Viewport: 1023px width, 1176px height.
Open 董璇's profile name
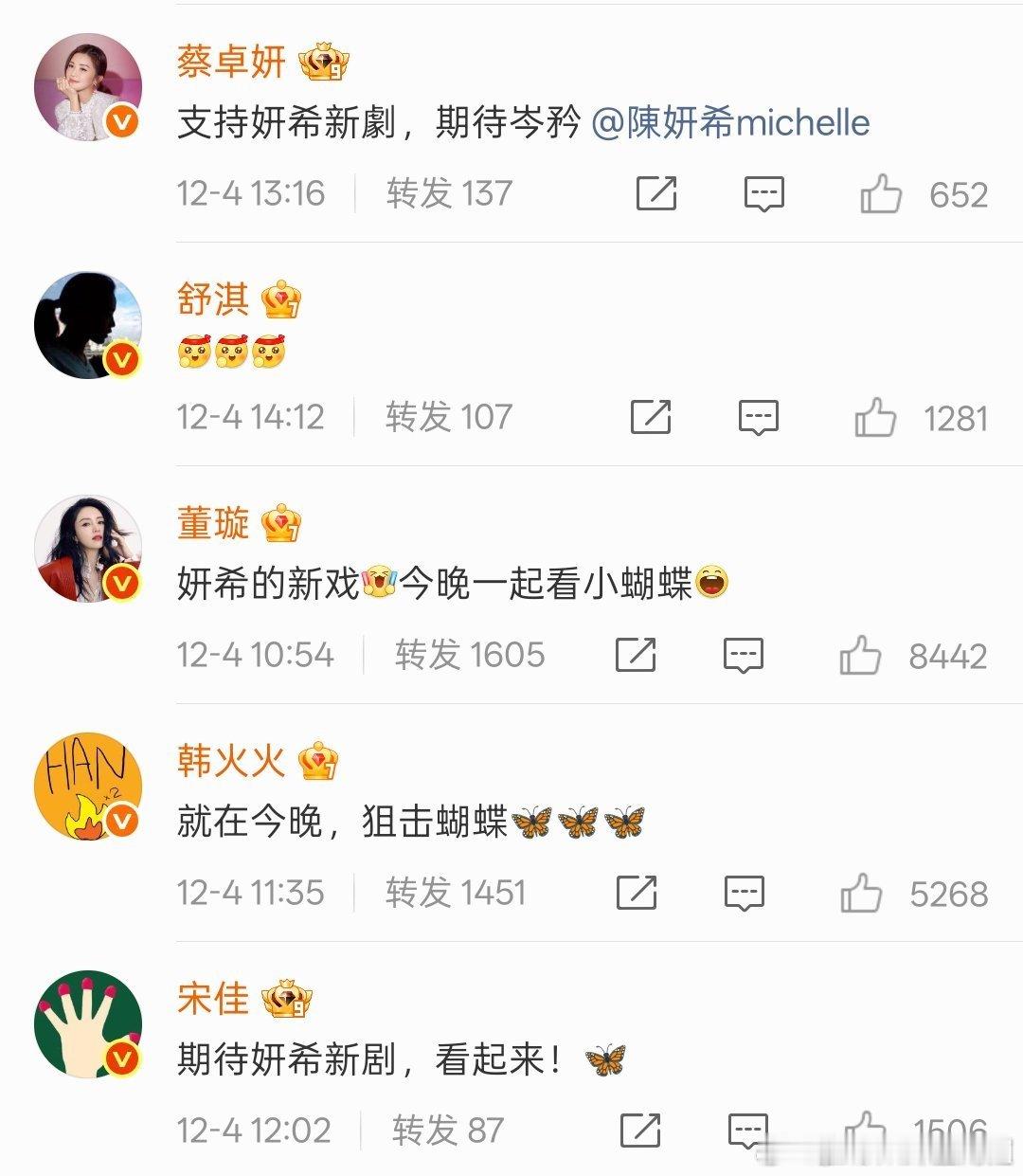[x=210, y=522]
